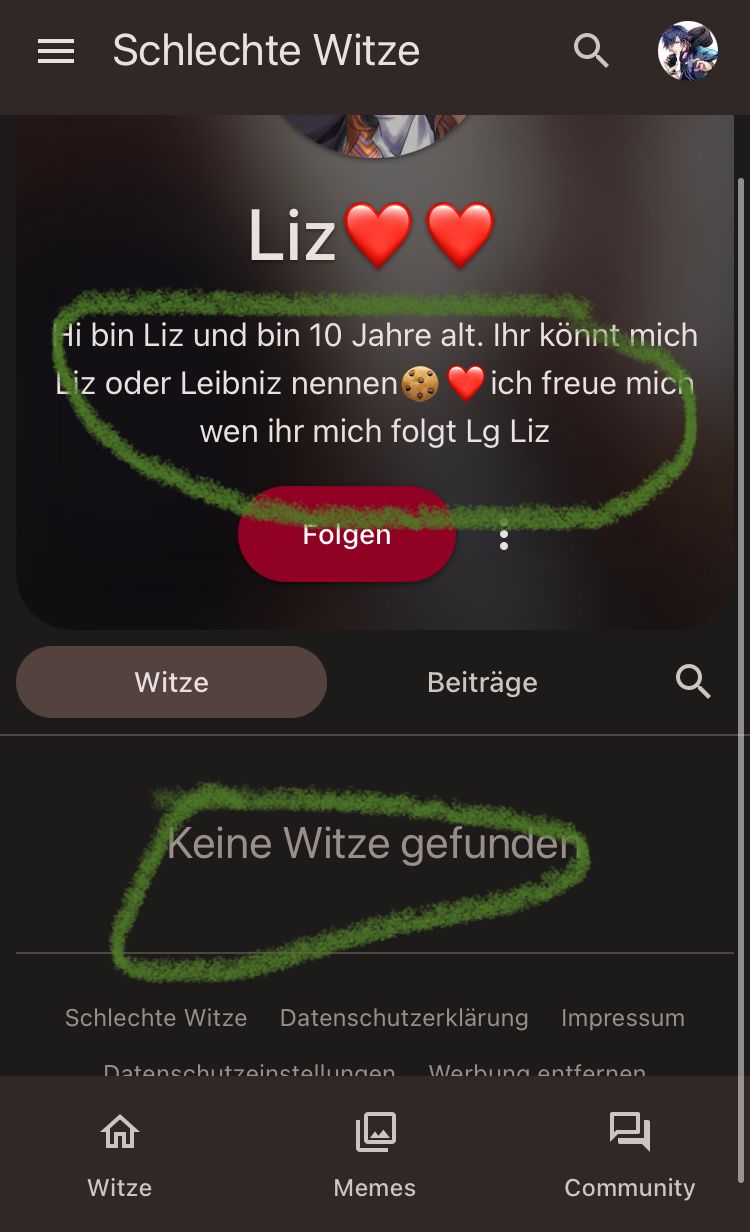Follow Liz with the Folgen button
Viewport: 750px width, 1232px height.
point(346,535)
